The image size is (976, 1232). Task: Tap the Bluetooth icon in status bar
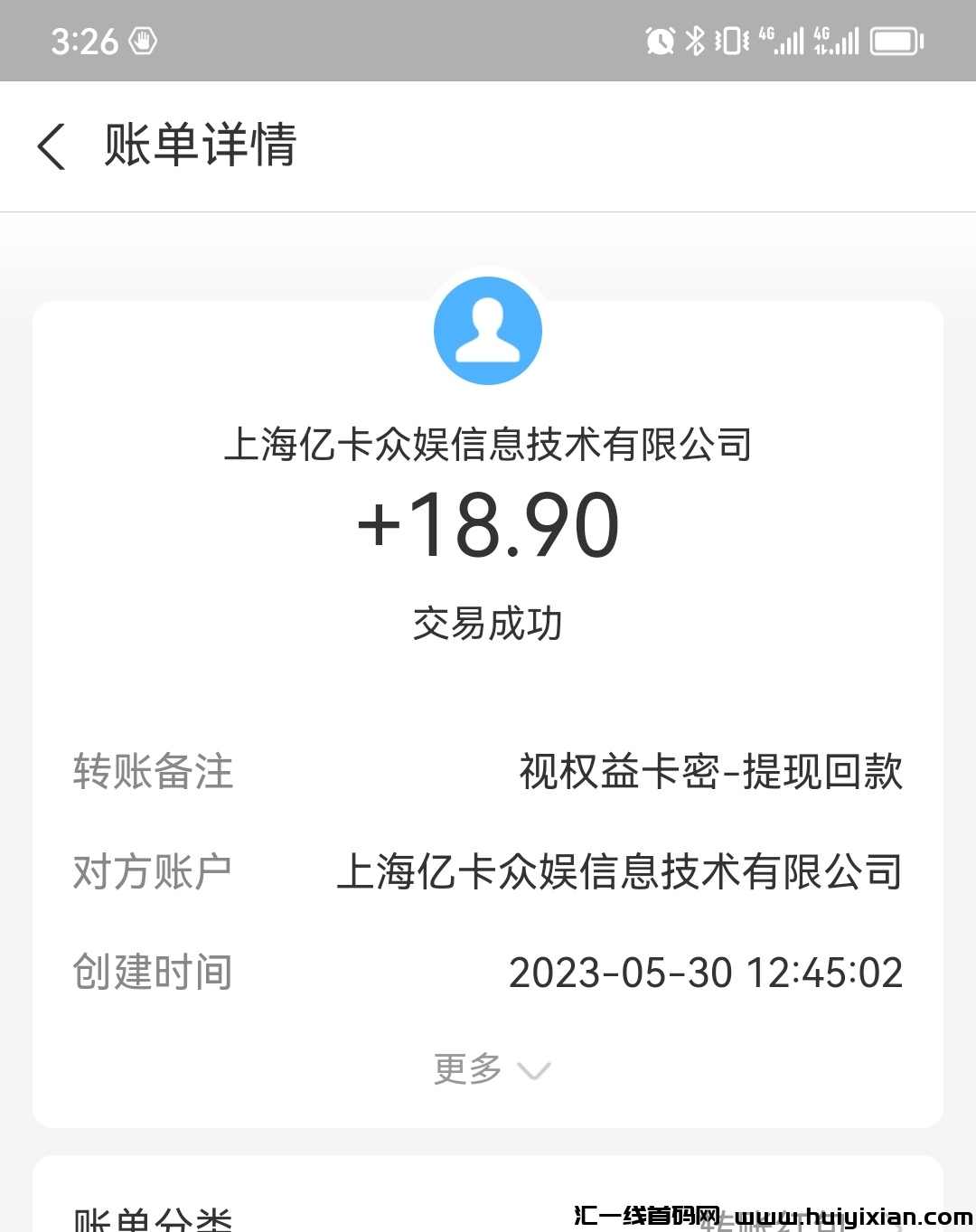(696, 41)
